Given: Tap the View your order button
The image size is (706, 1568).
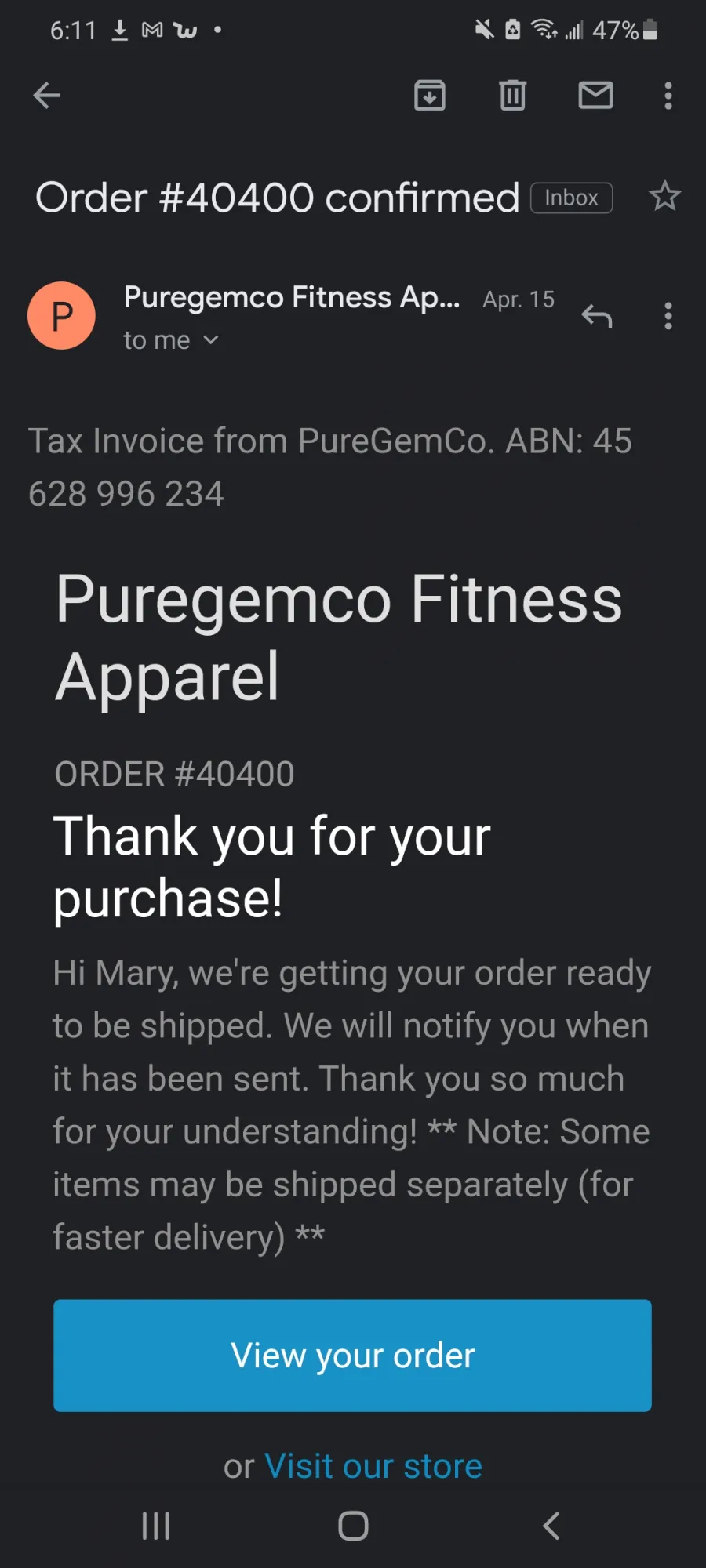Looking at the screenshot, I should (x=352, y=1356).
